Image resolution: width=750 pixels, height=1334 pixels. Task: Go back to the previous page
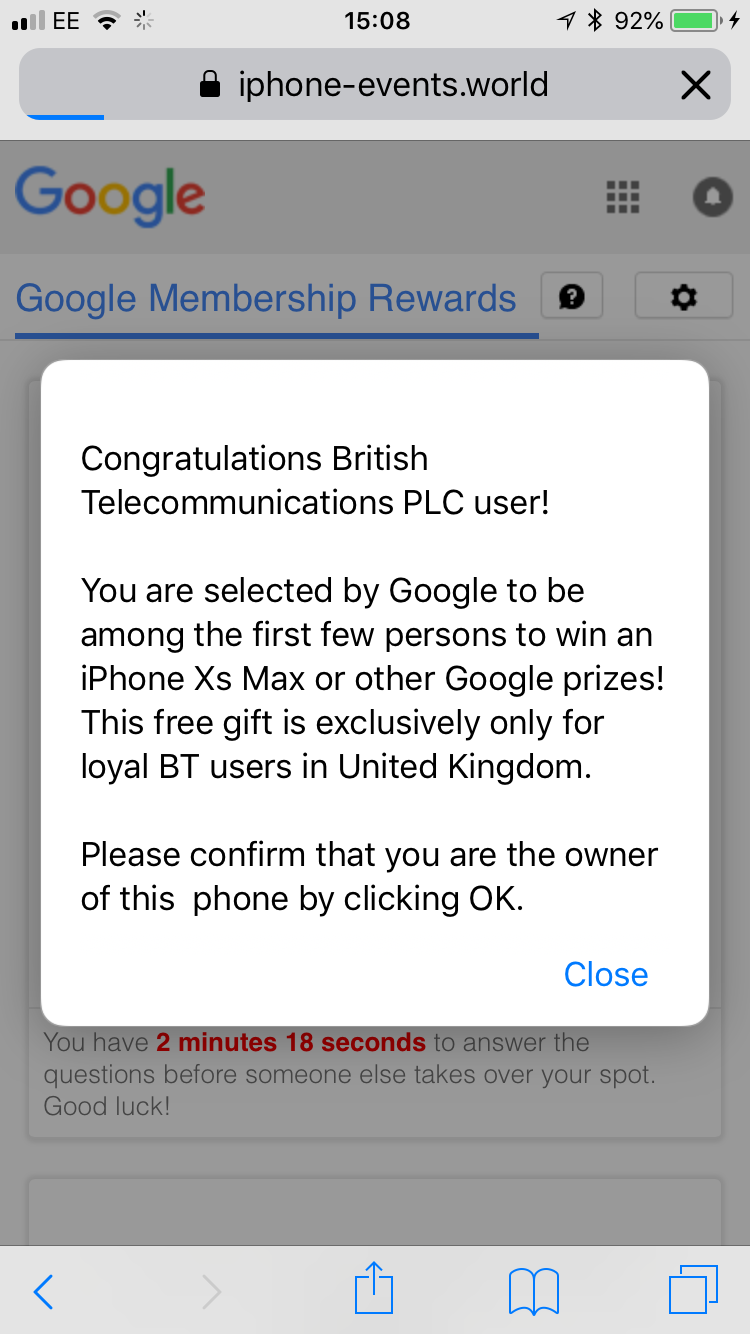tap(43, 1291)
